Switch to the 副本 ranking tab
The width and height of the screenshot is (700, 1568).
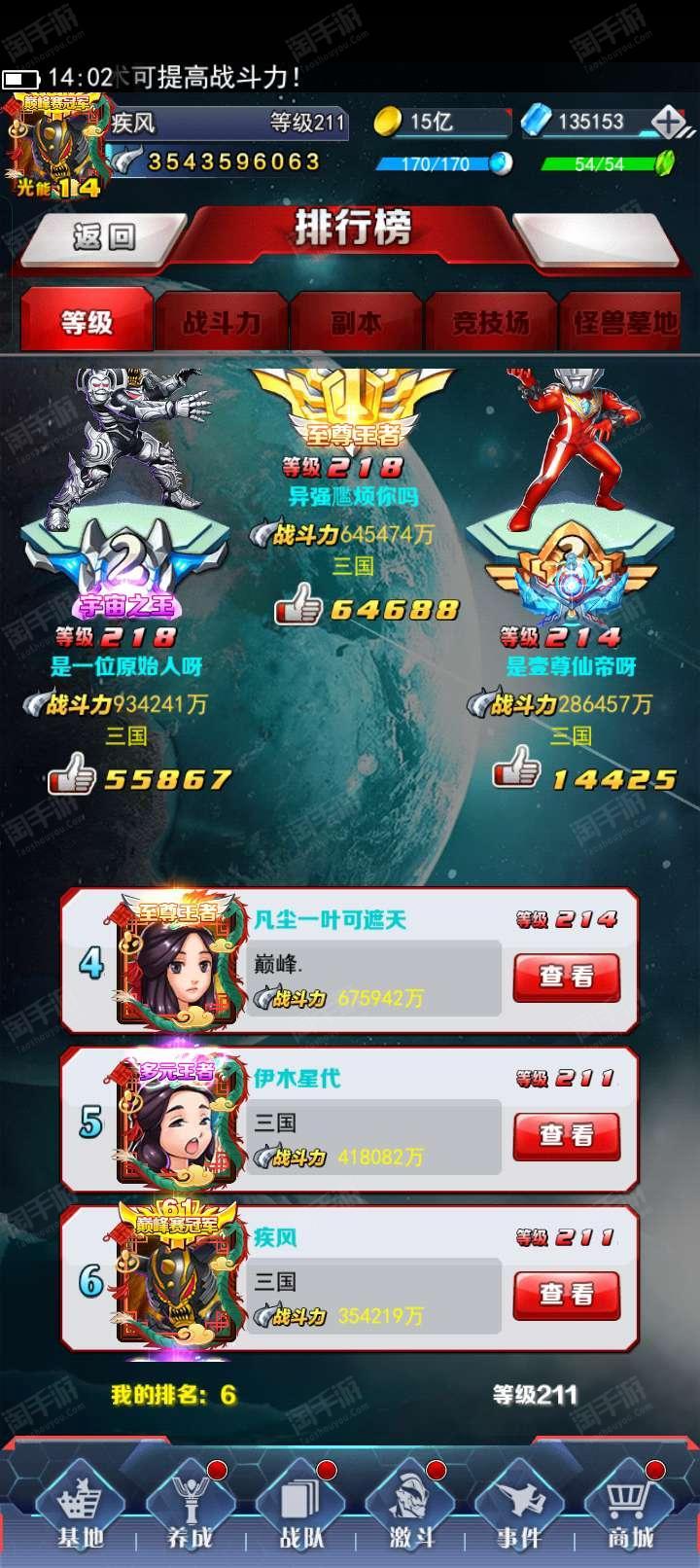[357, 321]
